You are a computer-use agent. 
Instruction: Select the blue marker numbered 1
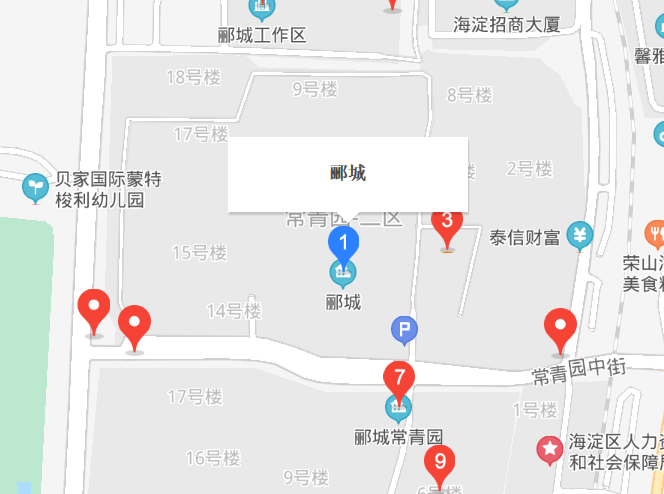click(x=343, y=244)
